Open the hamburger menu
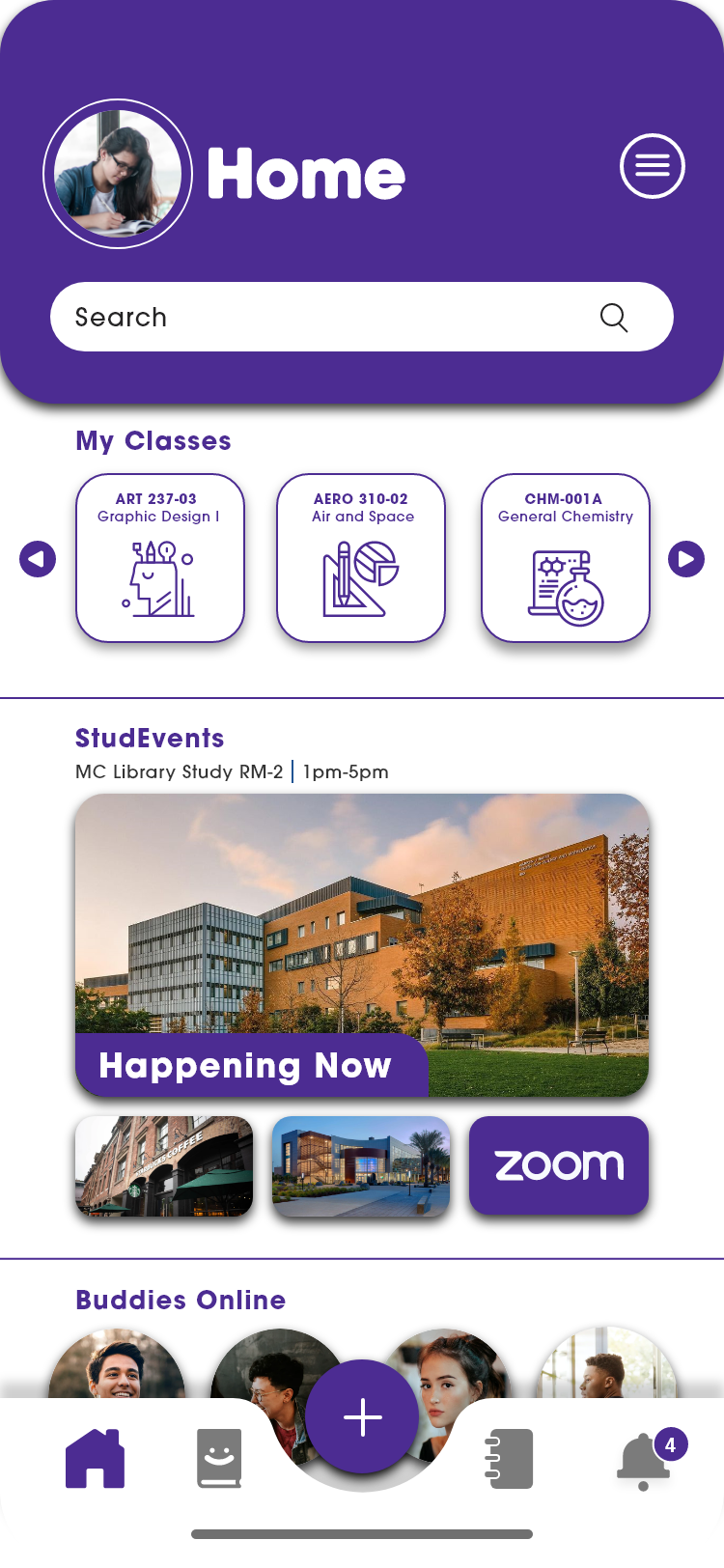The width and height of the screenshot is (724, 1568). [653, 166]
